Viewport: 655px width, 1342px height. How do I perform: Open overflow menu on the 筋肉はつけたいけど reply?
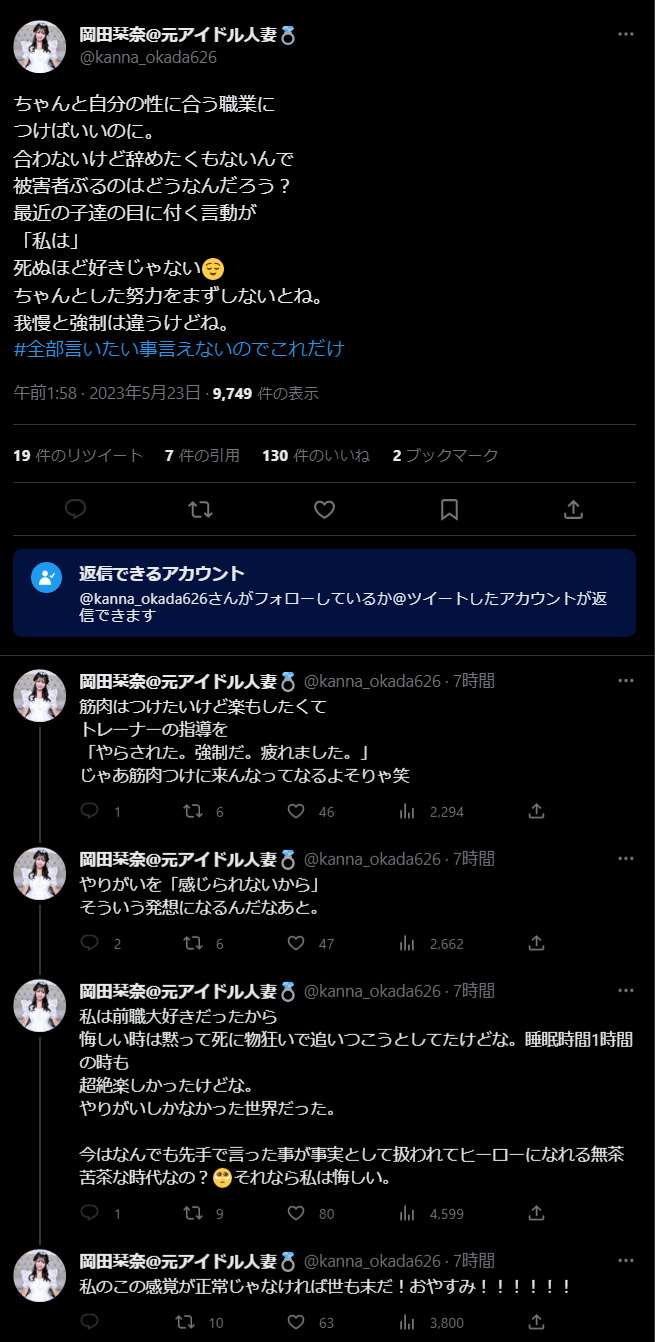626,680
